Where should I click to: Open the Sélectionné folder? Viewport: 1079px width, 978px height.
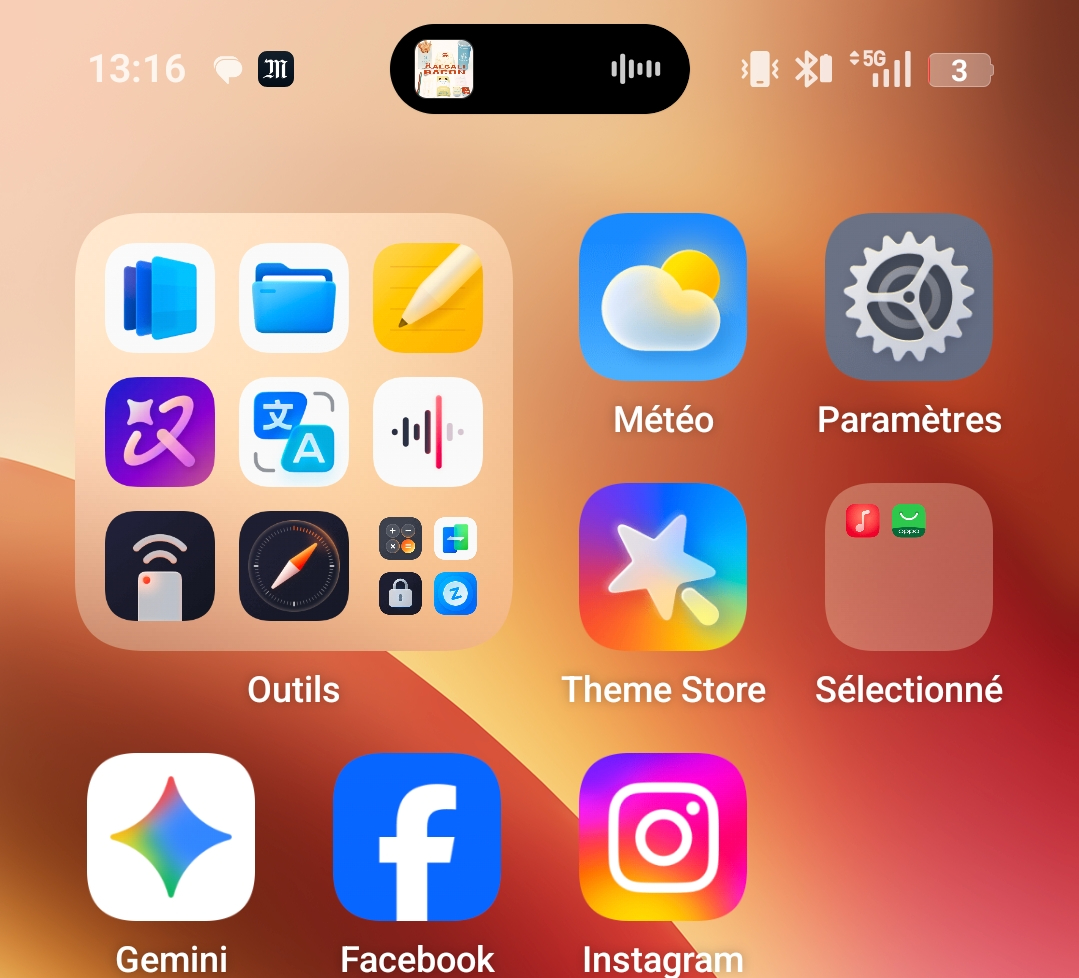coord(908,567)
